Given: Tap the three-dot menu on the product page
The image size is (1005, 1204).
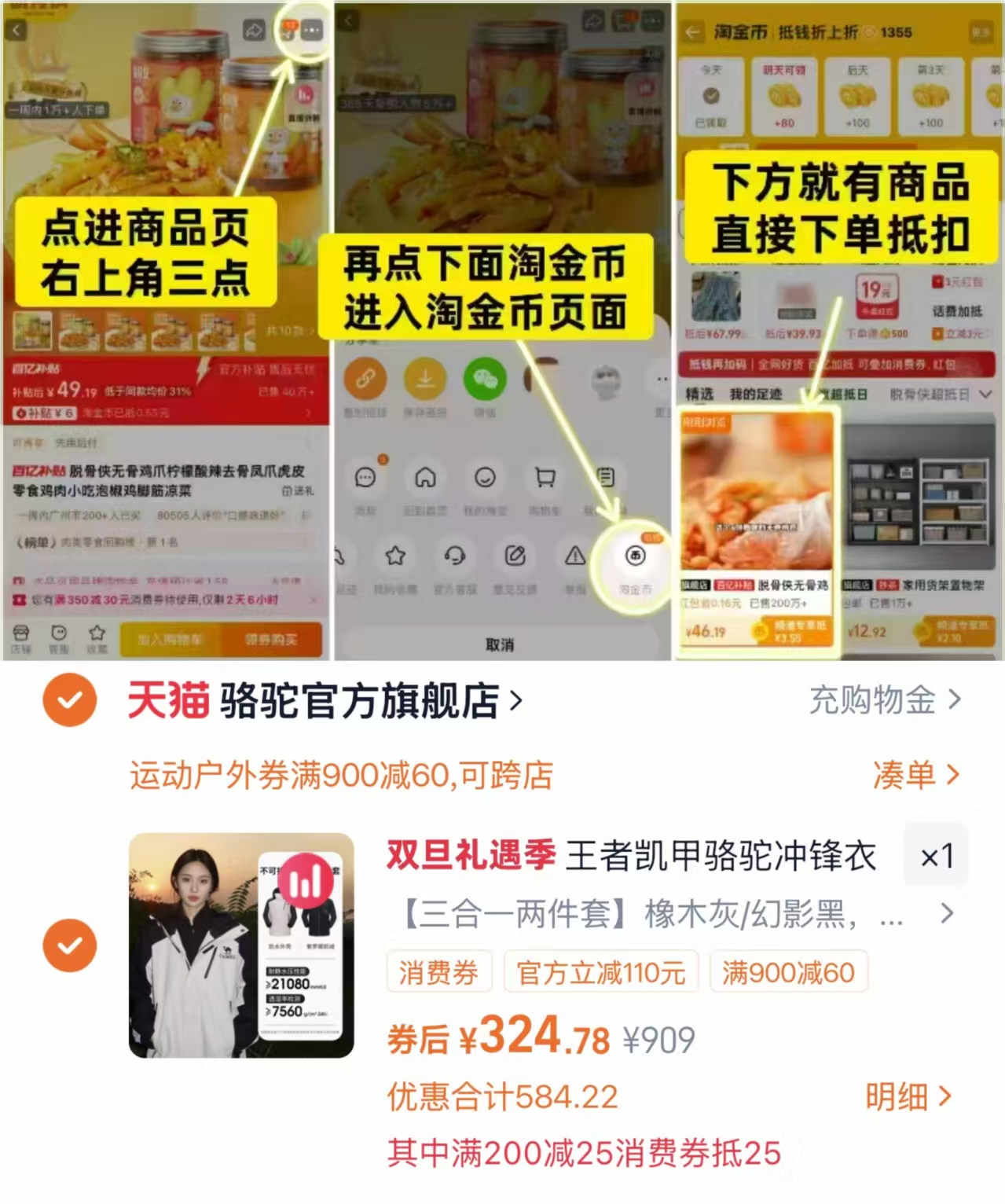Looking at the screenshot, I should (x=311, y=28).
